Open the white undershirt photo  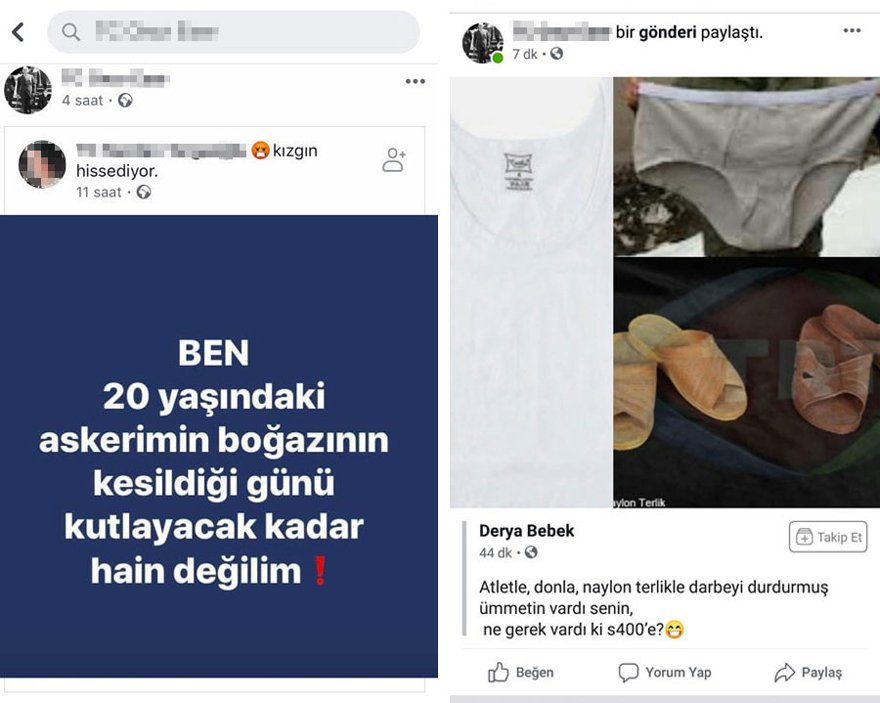(530, 292)
